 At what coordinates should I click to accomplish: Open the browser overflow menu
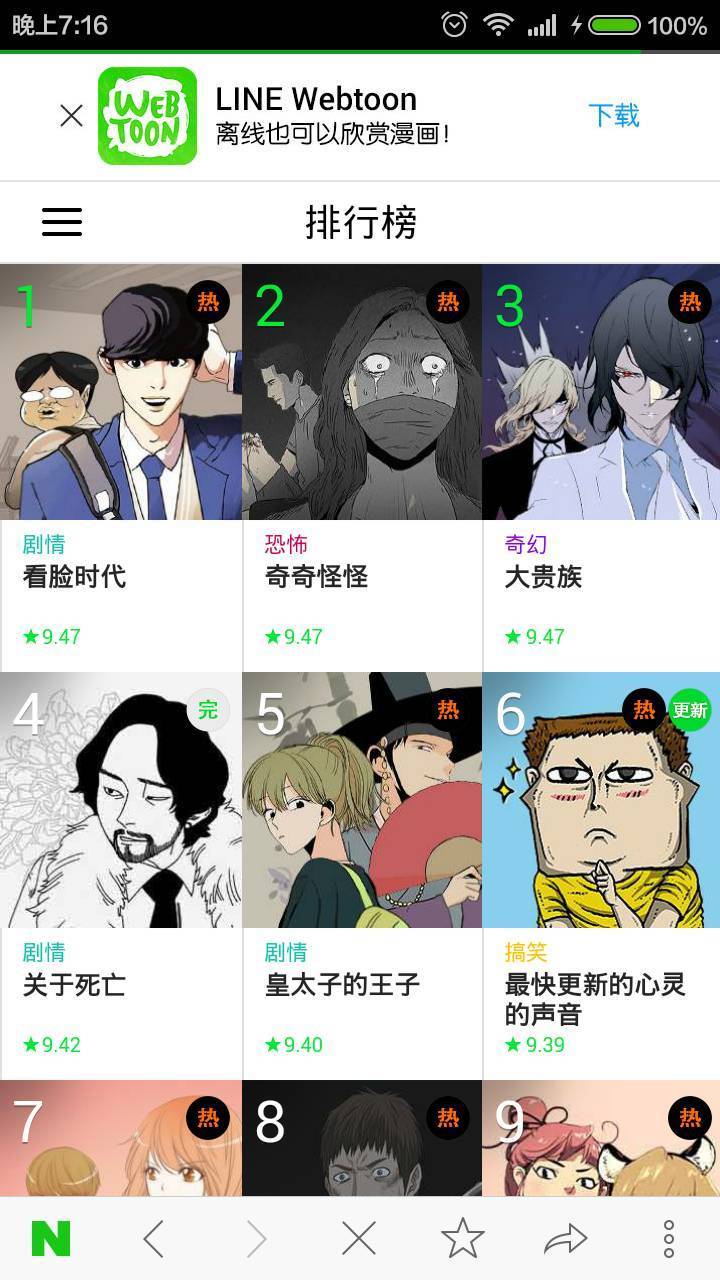668,1239
